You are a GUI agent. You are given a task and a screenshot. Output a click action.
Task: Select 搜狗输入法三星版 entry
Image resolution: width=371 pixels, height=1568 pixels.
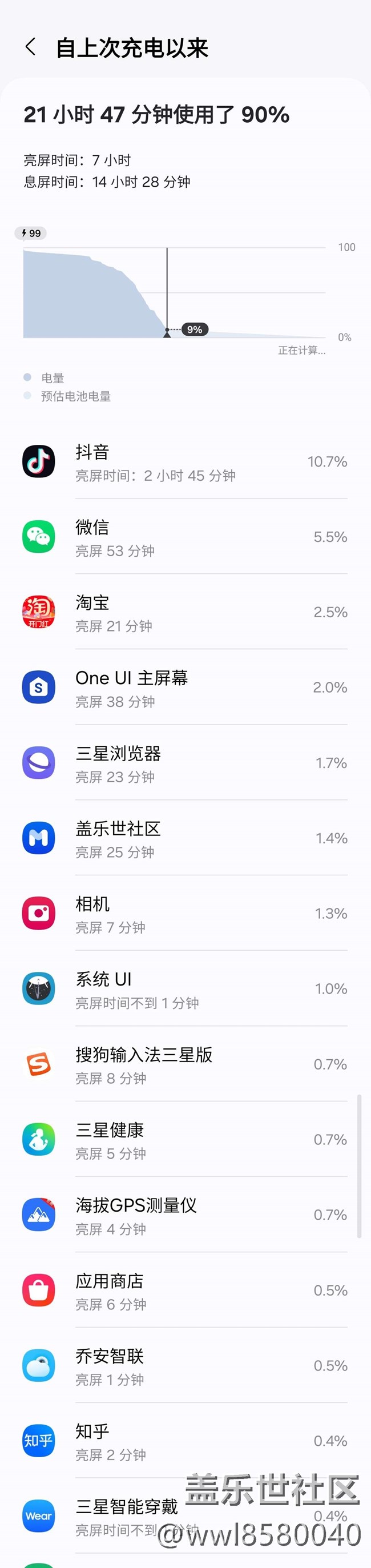183,1064
